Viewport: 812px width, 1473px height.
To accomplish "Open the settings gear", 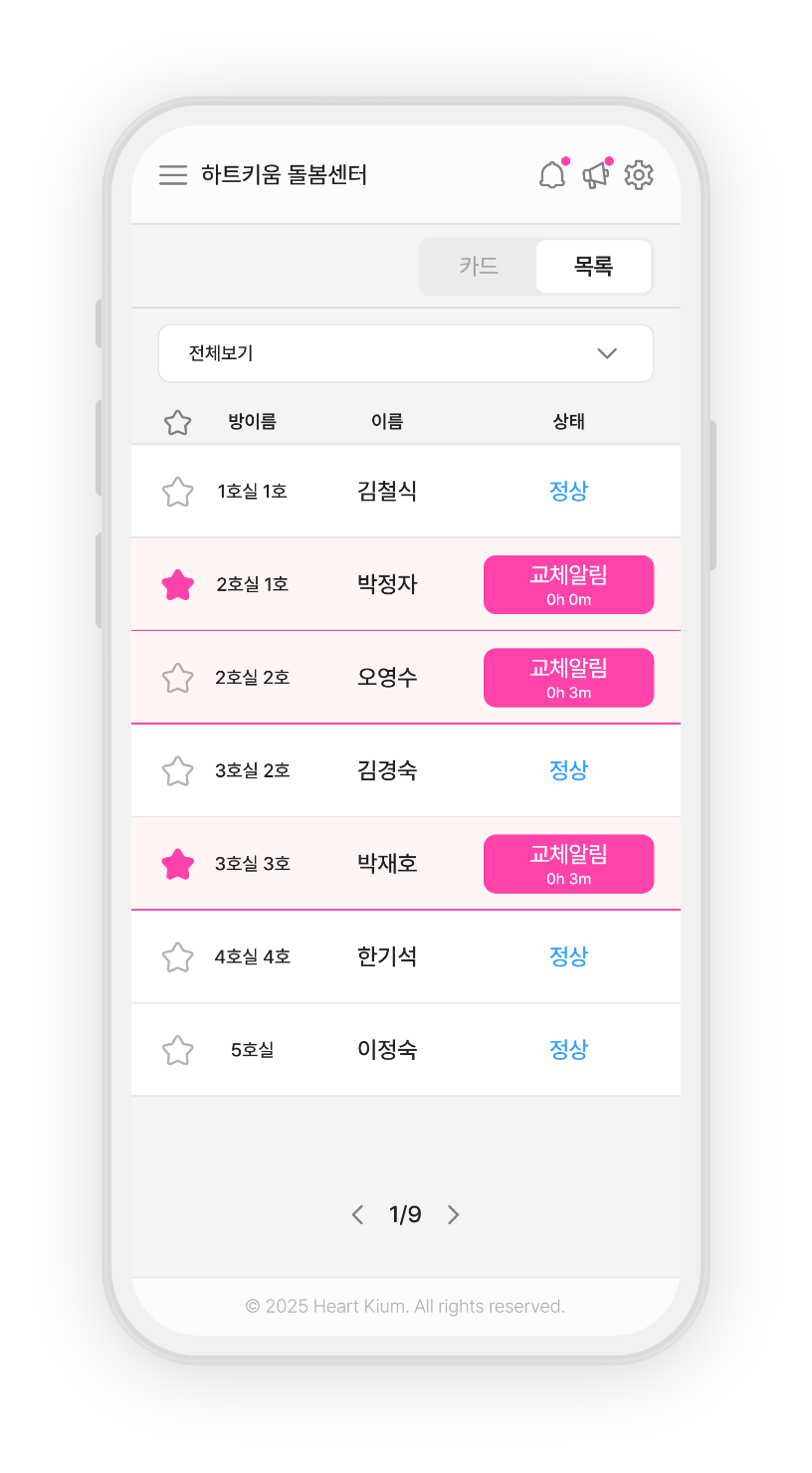I will click(x=639, y=176).
